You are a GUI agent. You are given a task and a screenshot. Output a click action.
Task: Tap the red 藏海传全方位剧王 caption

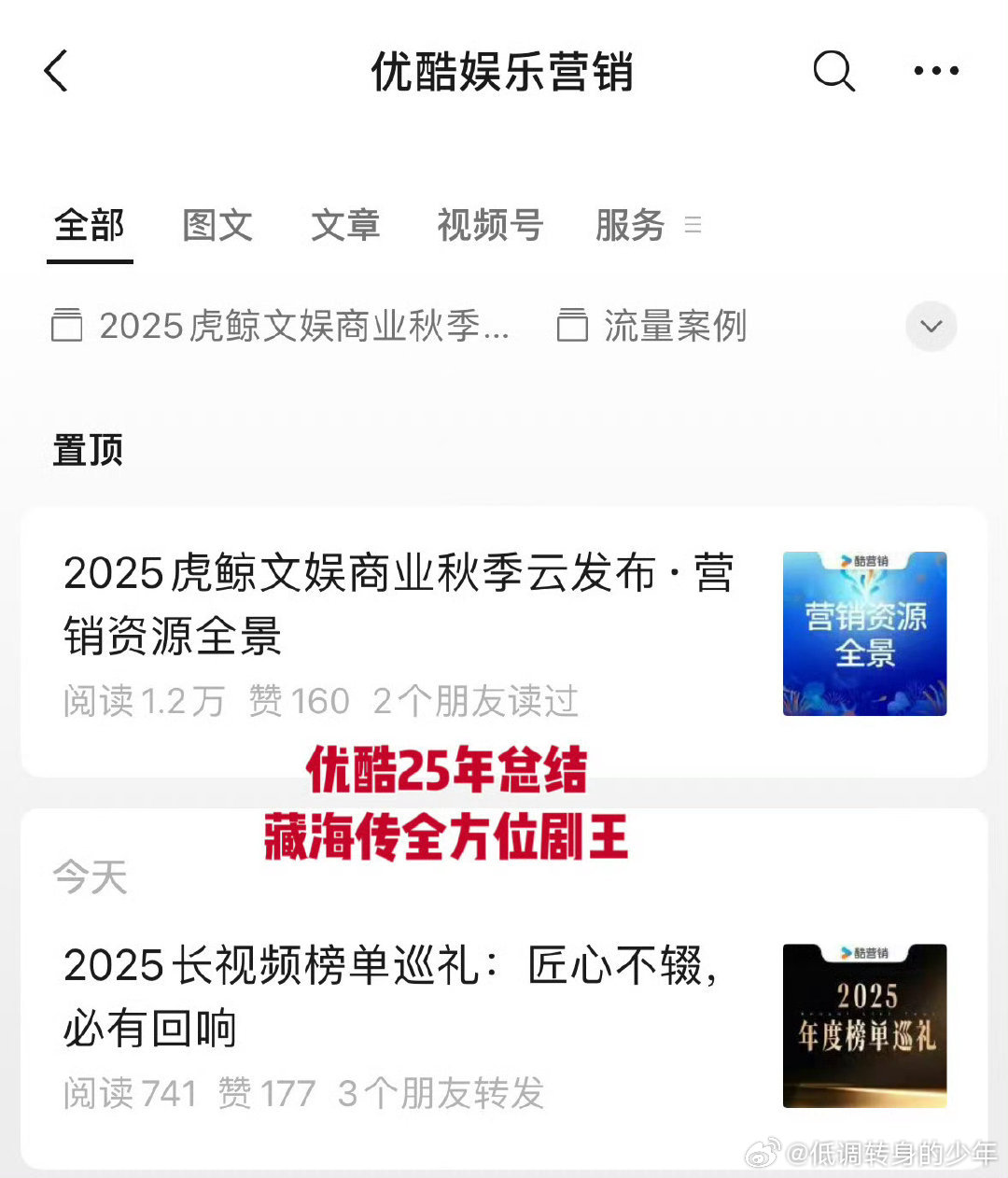446,840
